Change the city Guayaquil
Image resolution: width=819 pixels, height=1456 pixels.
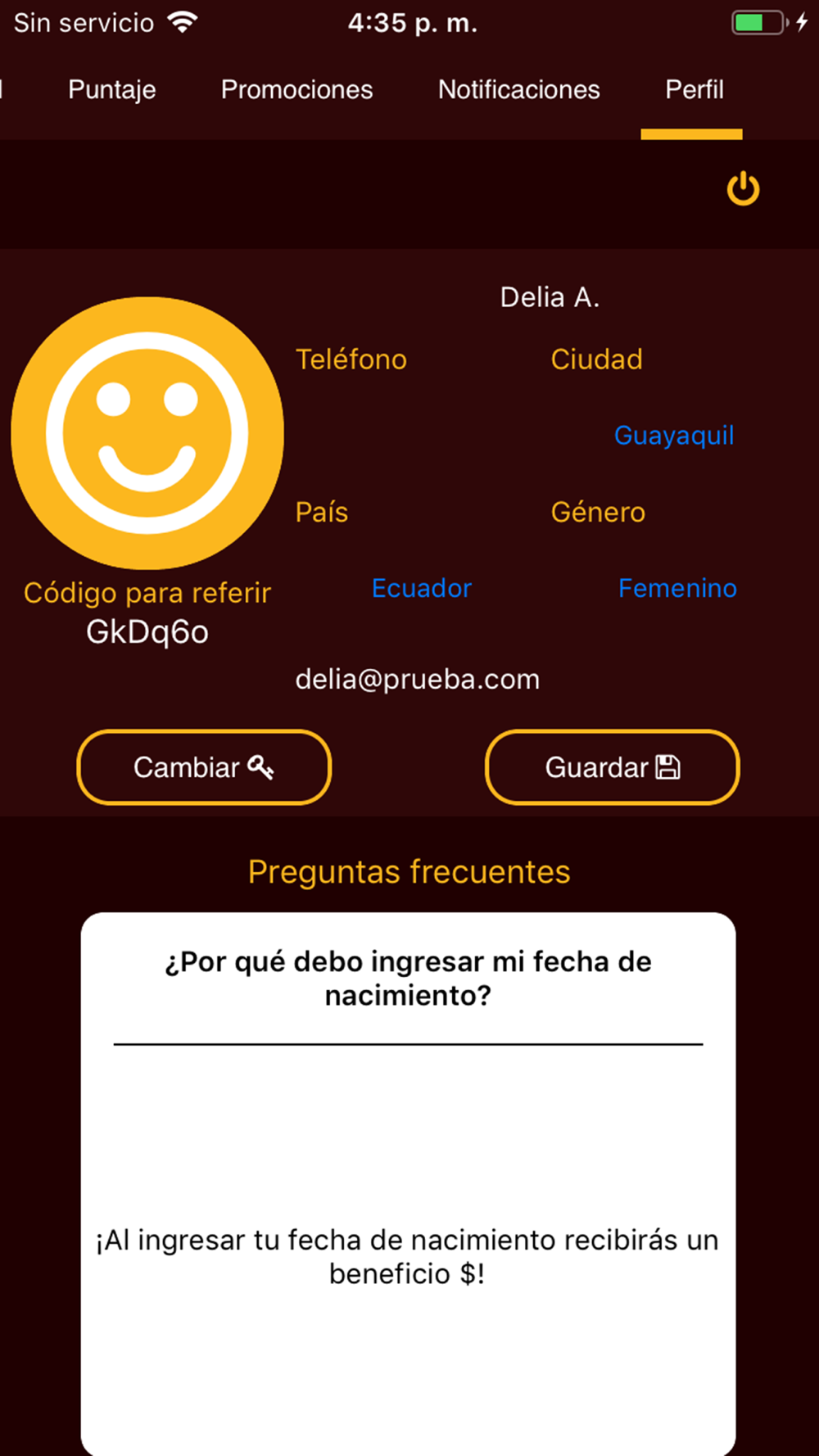tap(673, 435)
